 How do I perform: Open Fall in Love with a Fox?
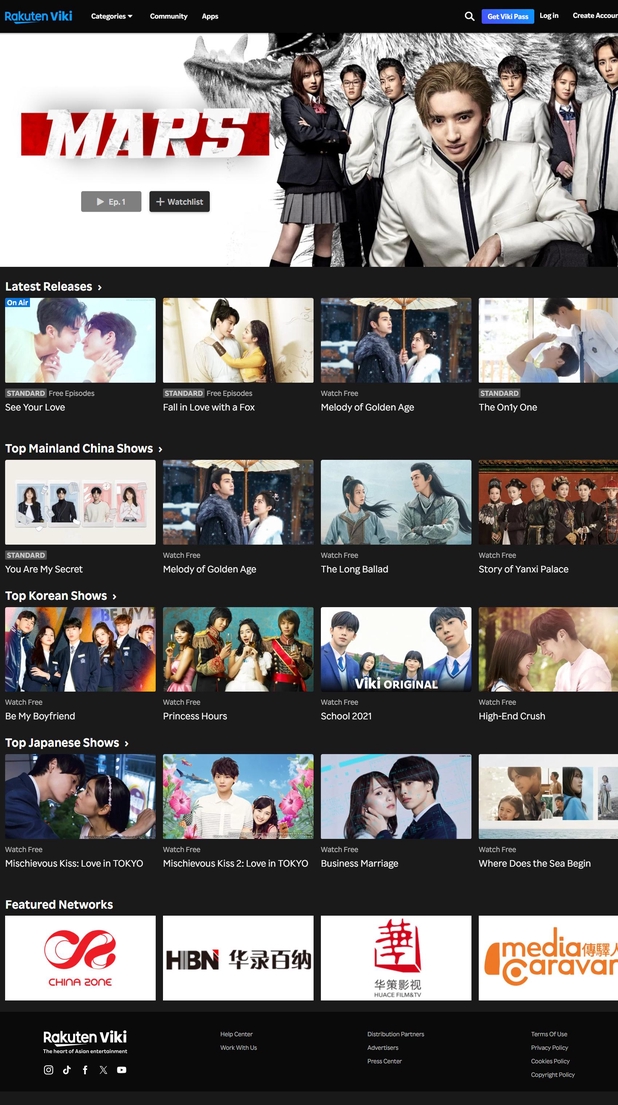(238, 340)
